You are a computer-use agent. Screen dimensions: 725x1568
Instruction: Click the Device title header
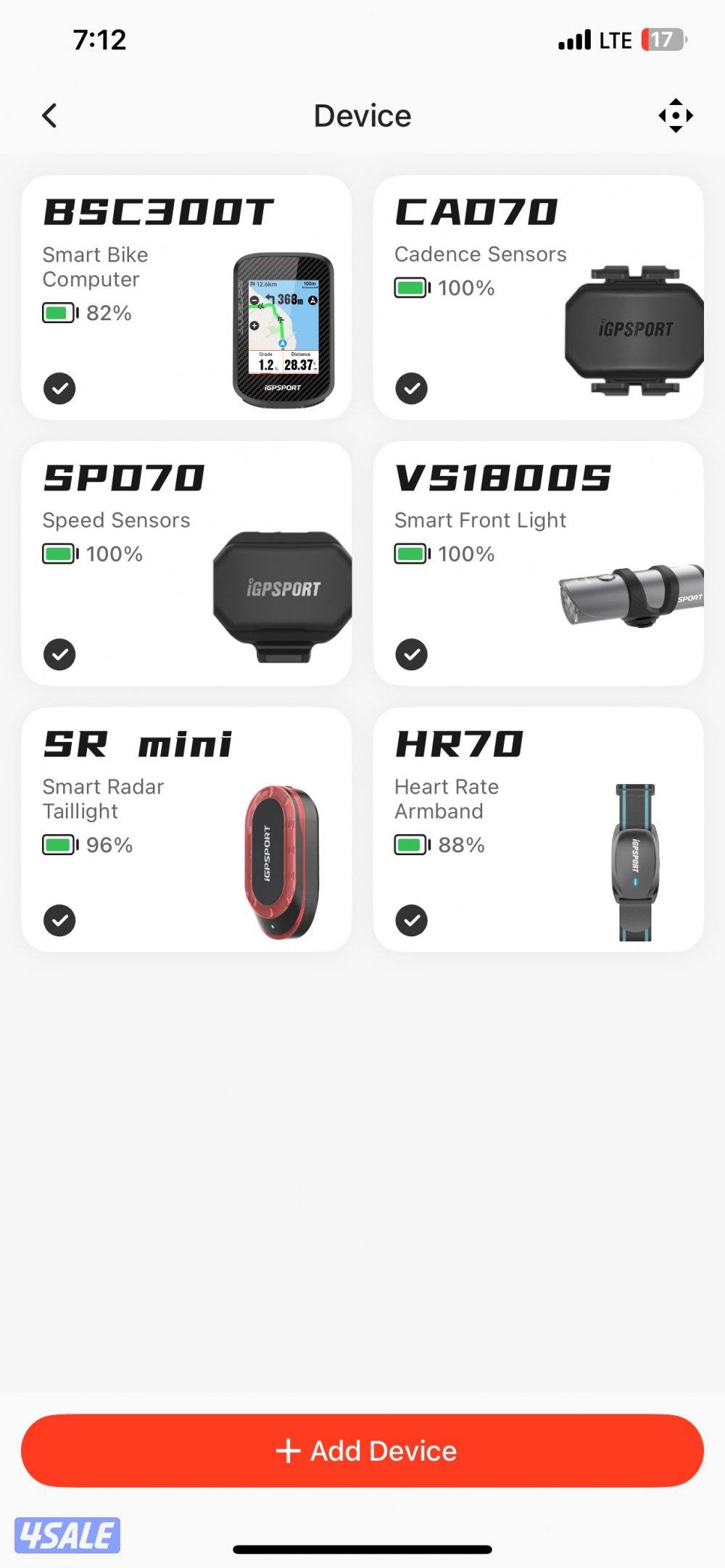coord(362,114)
